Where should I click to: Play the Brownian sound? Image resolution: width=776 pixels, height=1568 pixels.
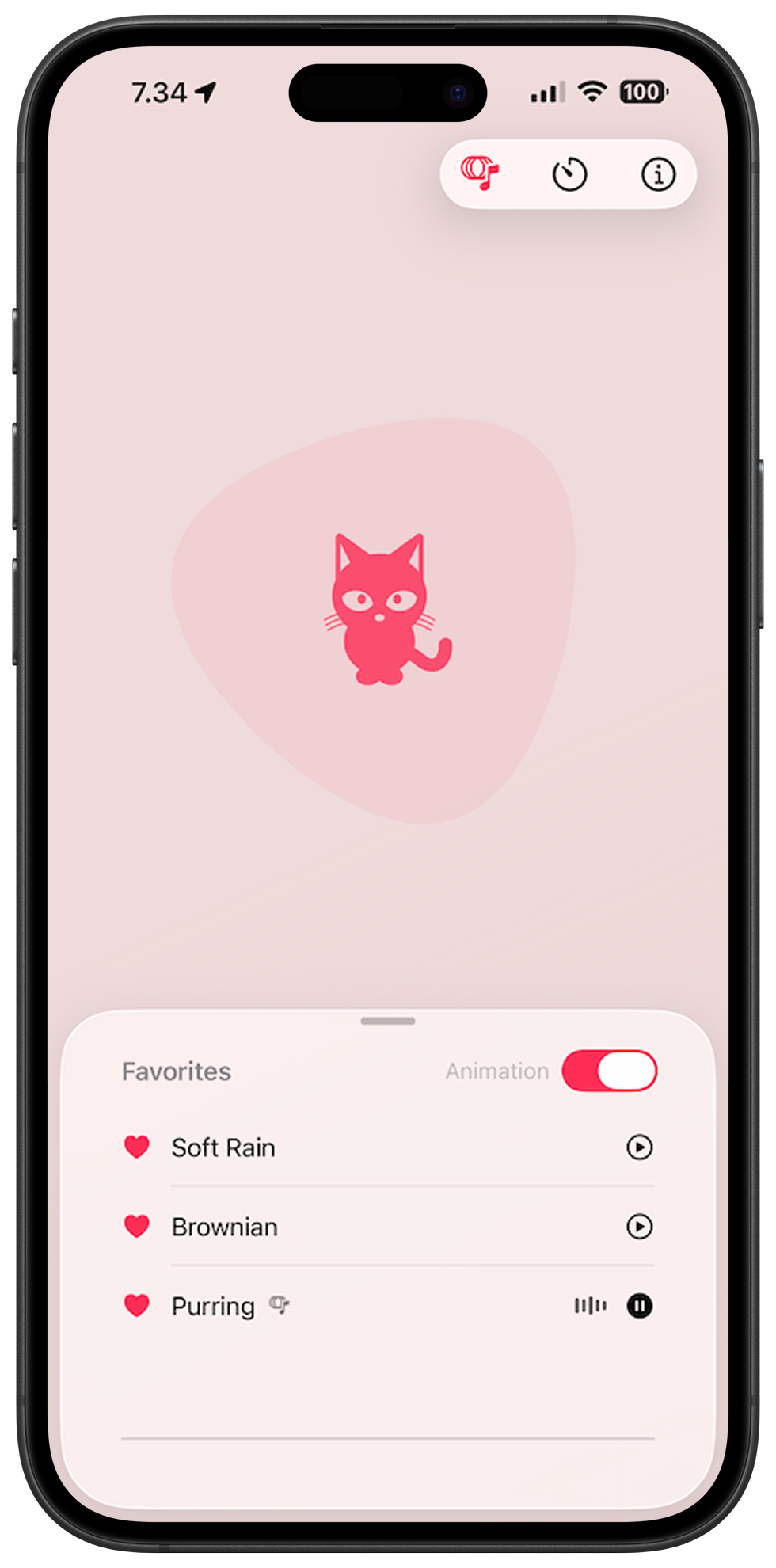(x=639, y=1227)
